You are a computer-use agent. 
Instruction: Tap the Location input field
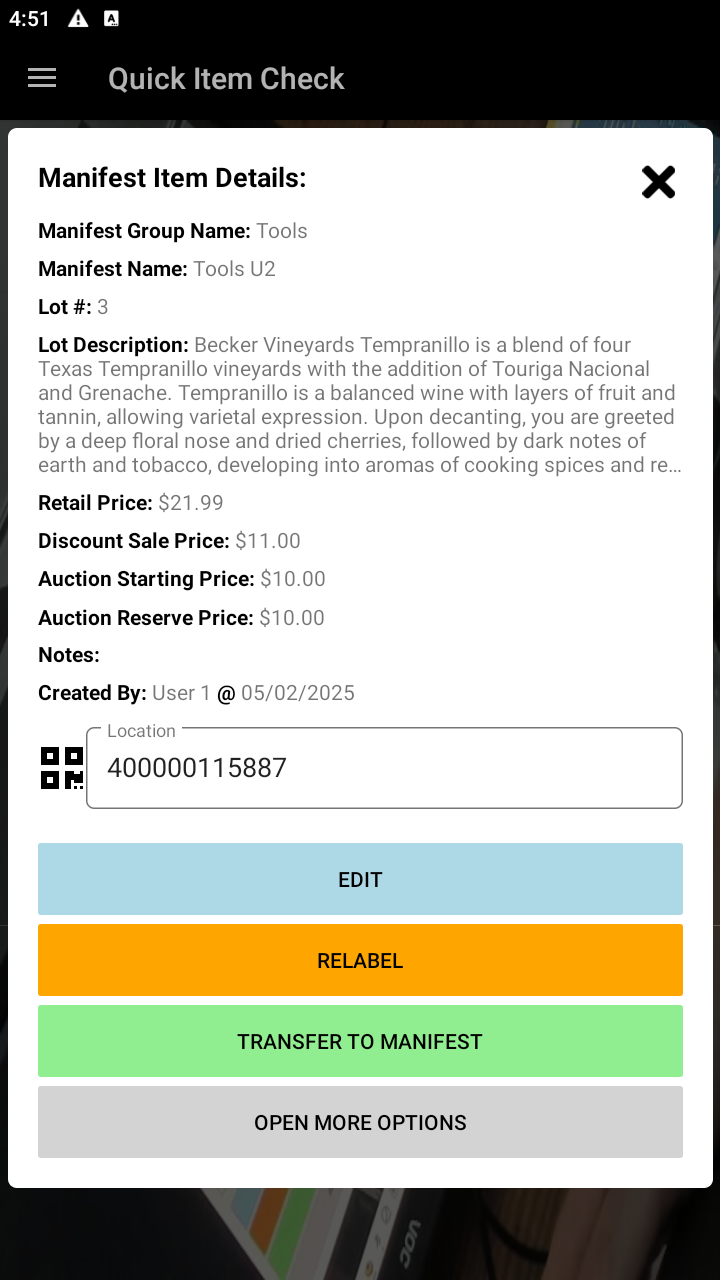(x=384, y=768)
